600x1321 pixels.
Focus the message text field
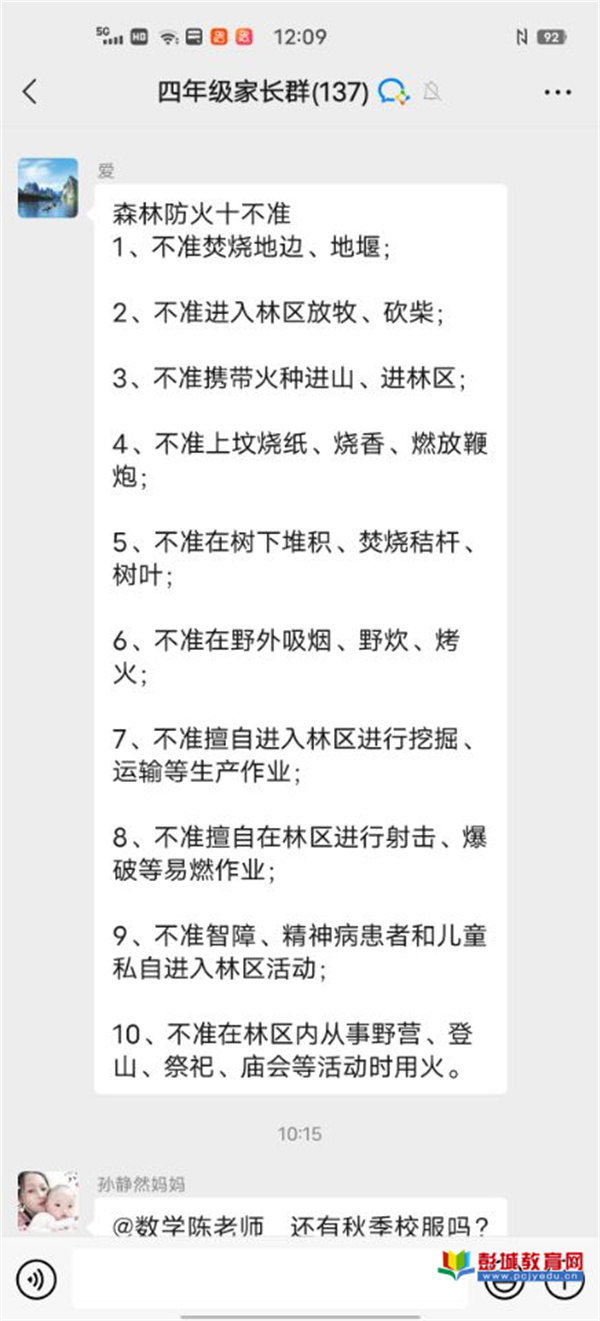271,1278
